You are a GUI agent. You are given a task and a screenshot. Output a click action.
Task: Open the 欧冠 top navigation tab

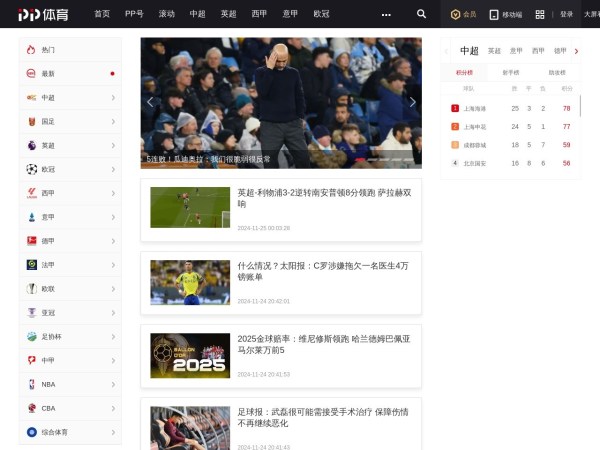pyautogui.click(x=321, y=14)
